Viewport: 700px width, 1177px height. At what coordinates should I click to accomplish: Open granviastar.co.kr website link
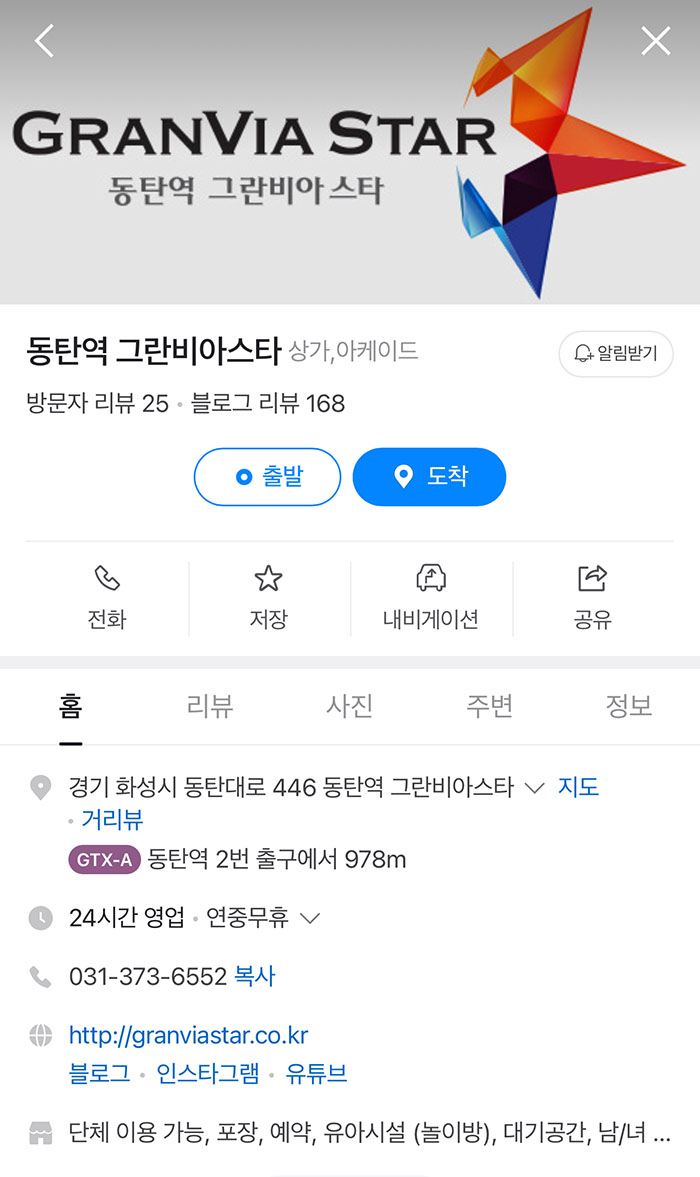pos(188,1035)
